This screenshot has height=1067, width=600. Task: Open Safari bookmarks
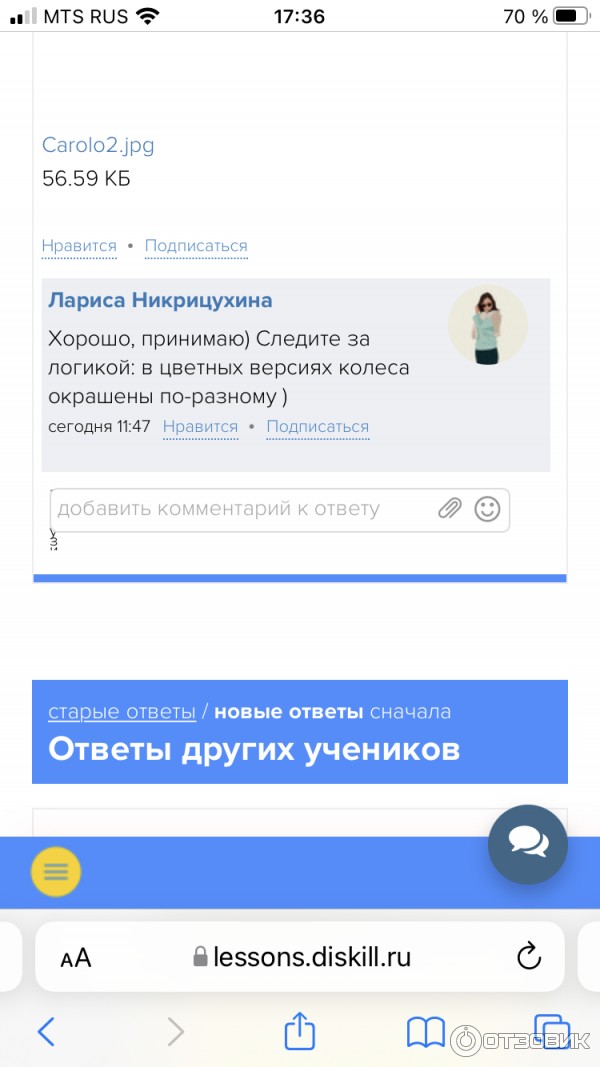425,1031
